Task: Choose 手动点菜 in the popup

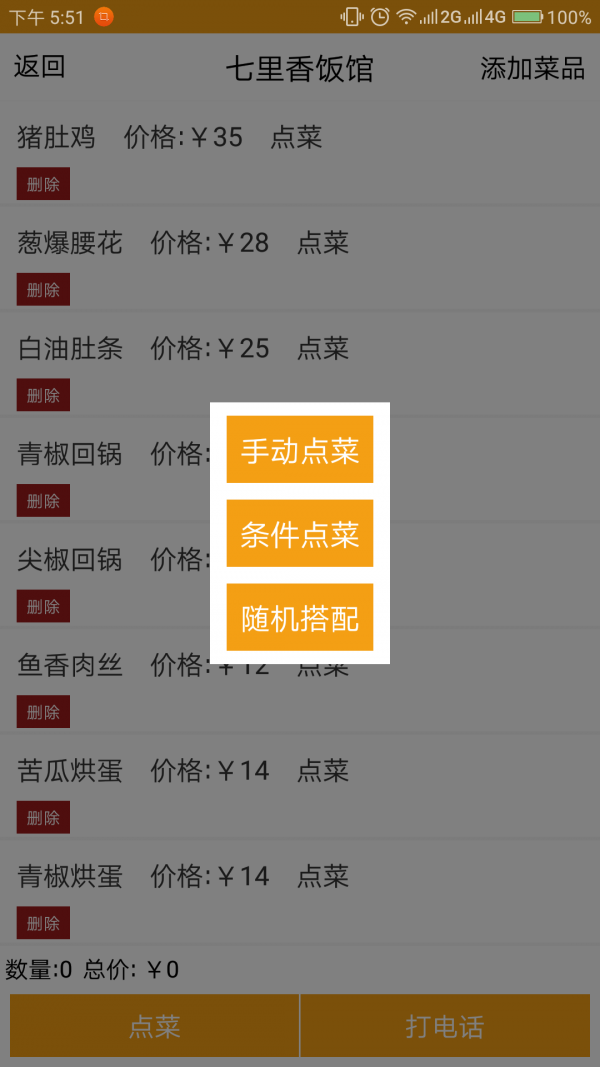Action: click(300, 450)
